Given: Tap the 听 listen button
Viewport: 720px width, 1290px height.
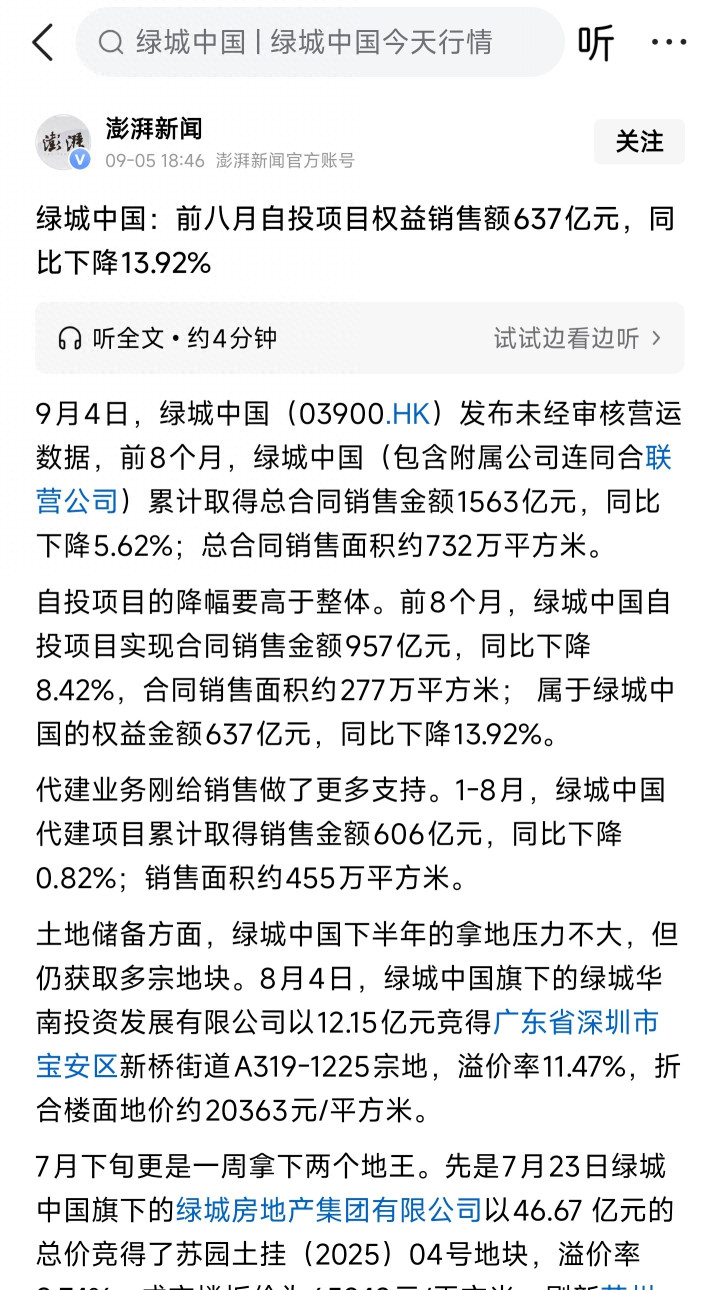Looking at the screenshot, I should tap(597, 43).
